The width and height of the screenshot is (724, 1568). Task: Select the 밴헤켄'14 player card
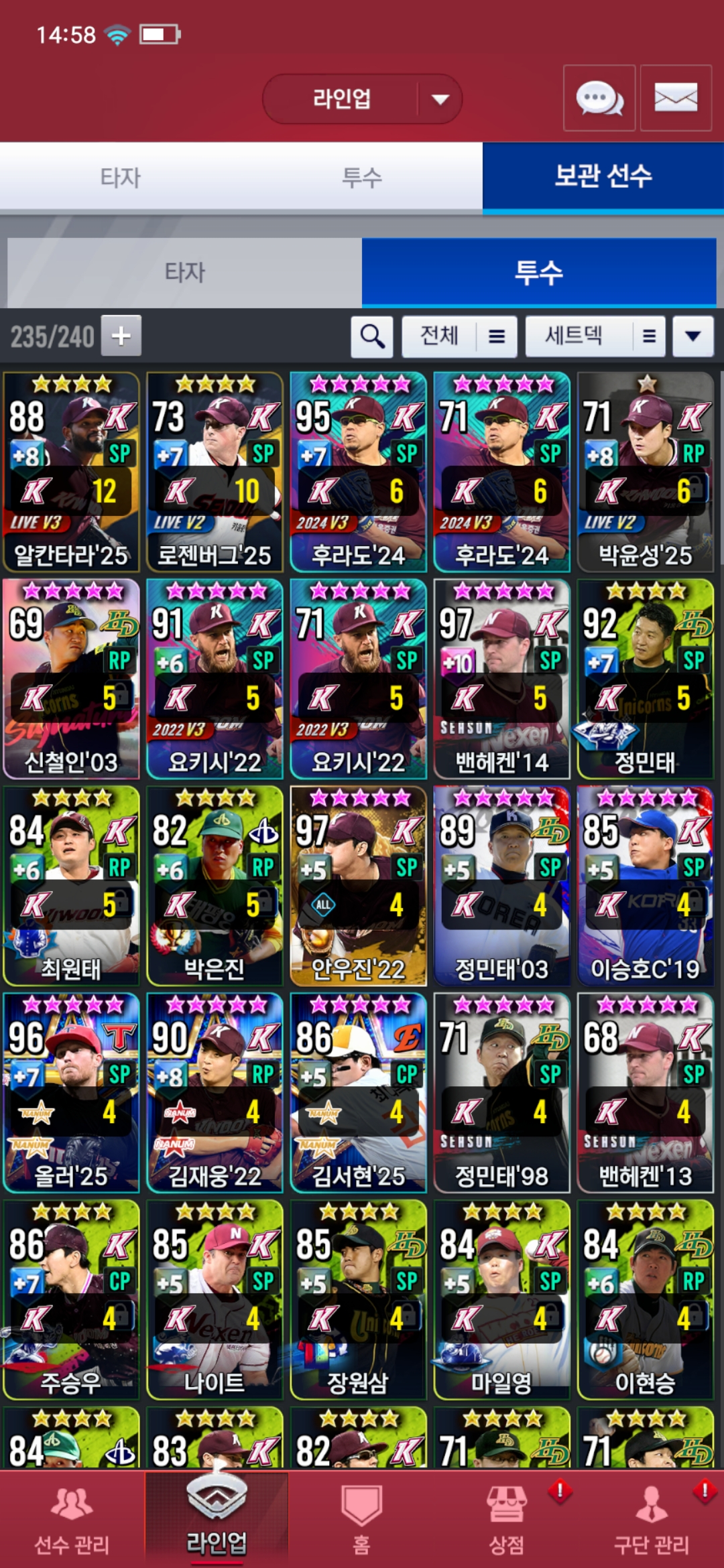tap(501, 679)
